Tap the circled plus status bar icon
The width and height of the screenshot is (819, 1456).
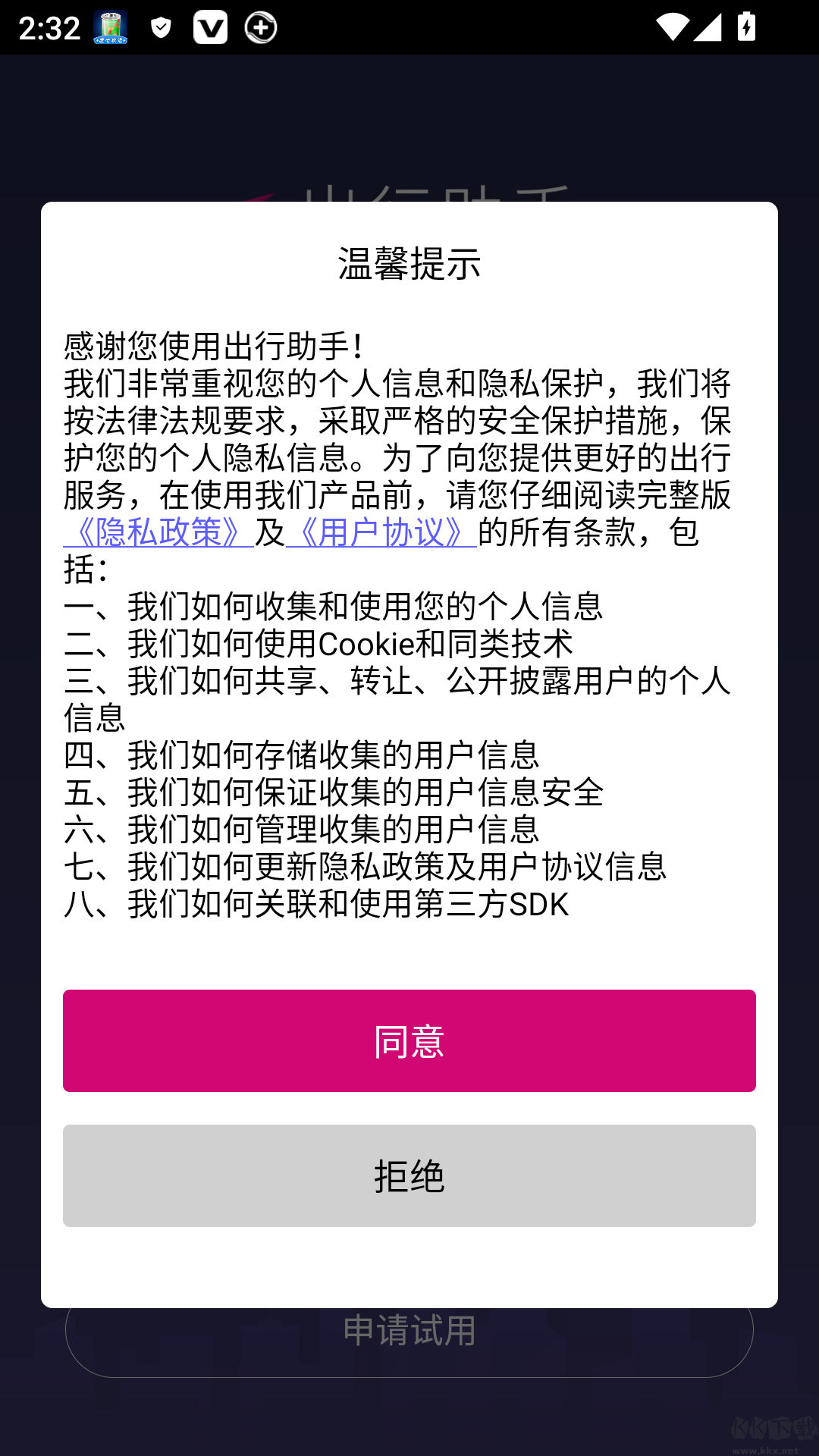[260, 27]
